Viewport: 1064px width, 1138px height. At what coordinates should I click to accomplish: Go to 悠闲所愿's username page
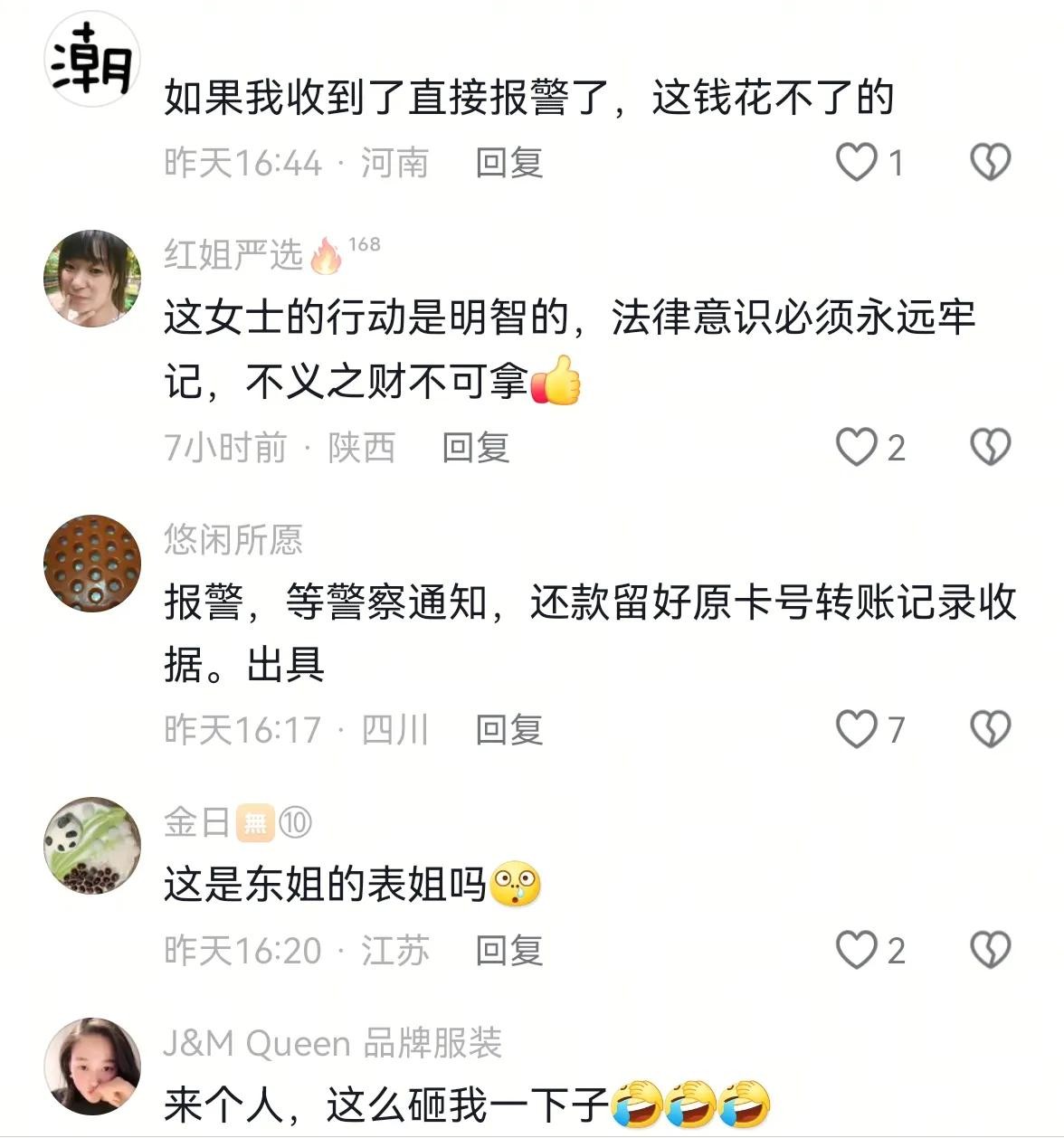pos(233,539)
